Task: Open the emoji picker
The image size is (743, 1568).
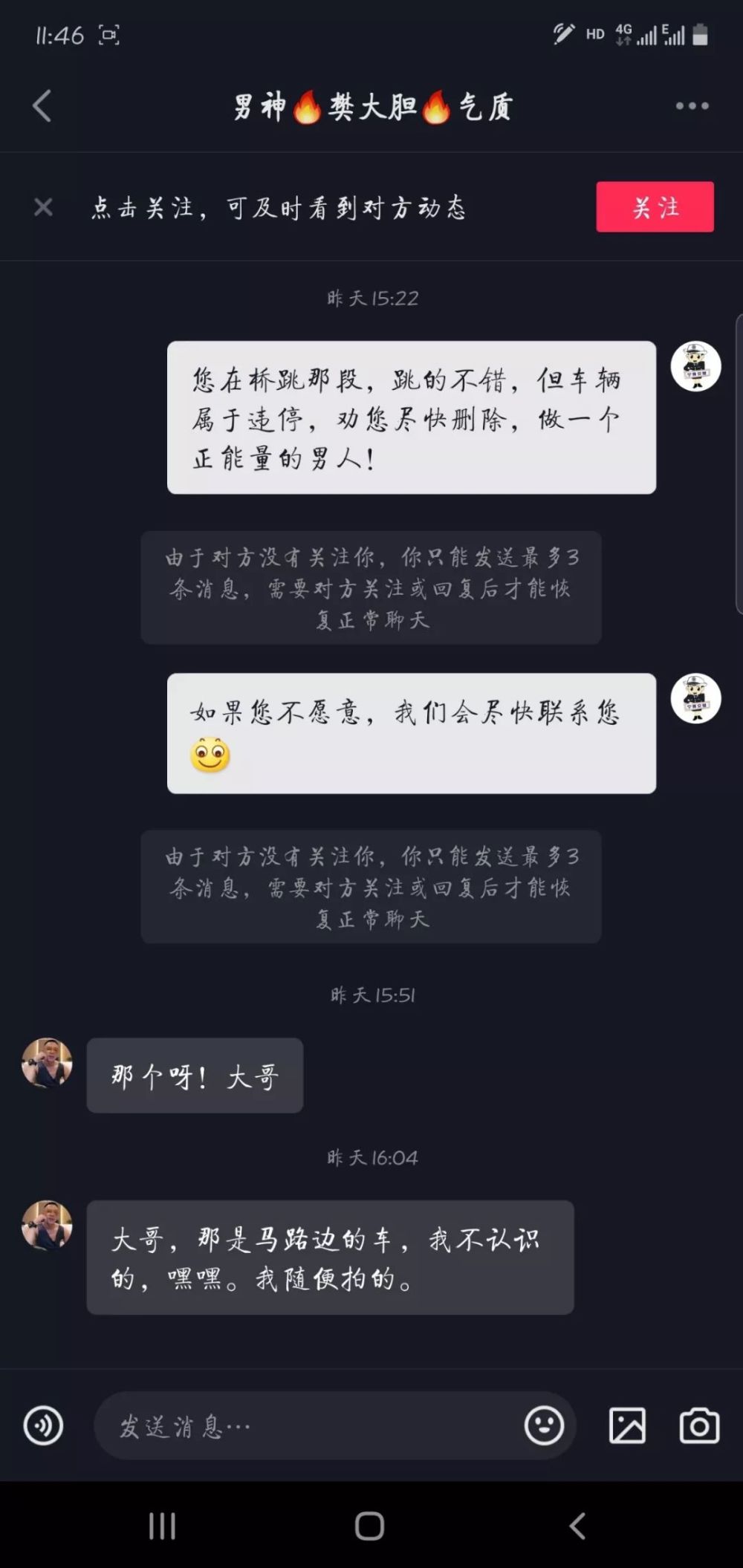Action: (x=544, y=1425)
